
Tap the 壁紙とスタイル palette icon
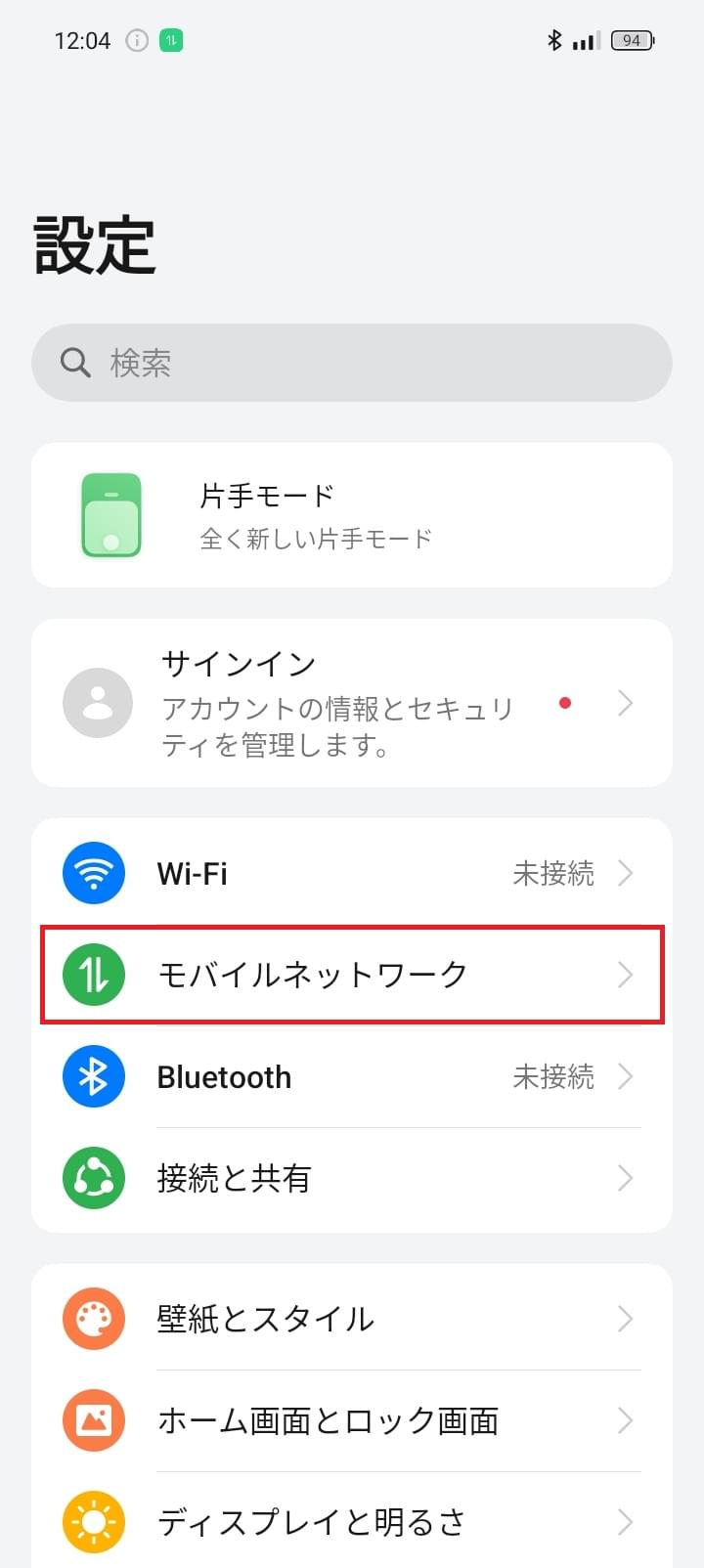pos(93,1318)
